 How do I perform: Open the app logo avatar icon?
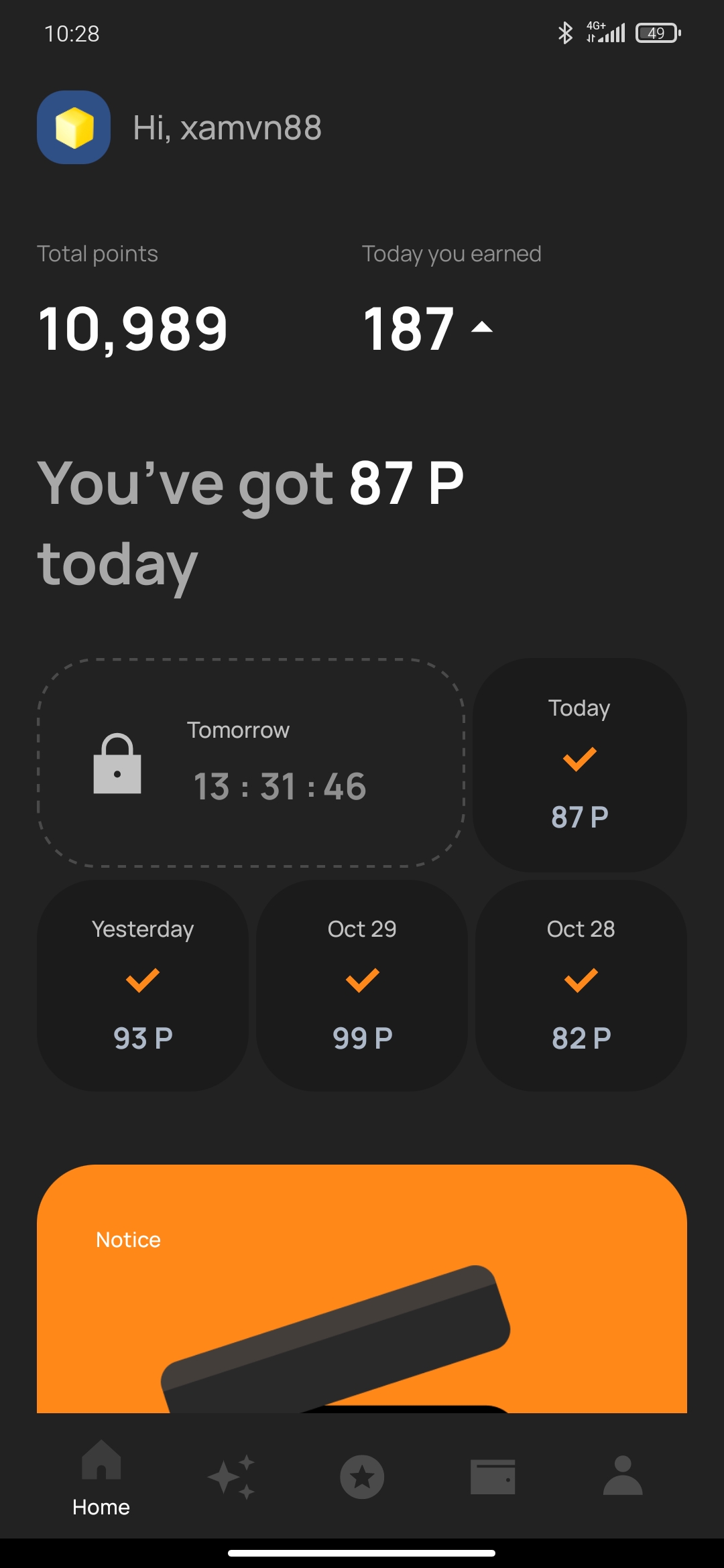point(74,129)
